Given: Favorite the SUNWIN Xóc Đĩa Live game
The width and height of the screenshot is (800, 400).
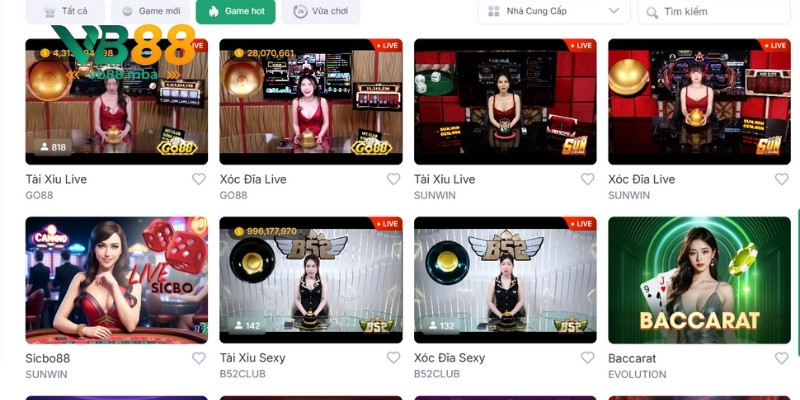Looking at the screenshot, I should click(781, 179).
